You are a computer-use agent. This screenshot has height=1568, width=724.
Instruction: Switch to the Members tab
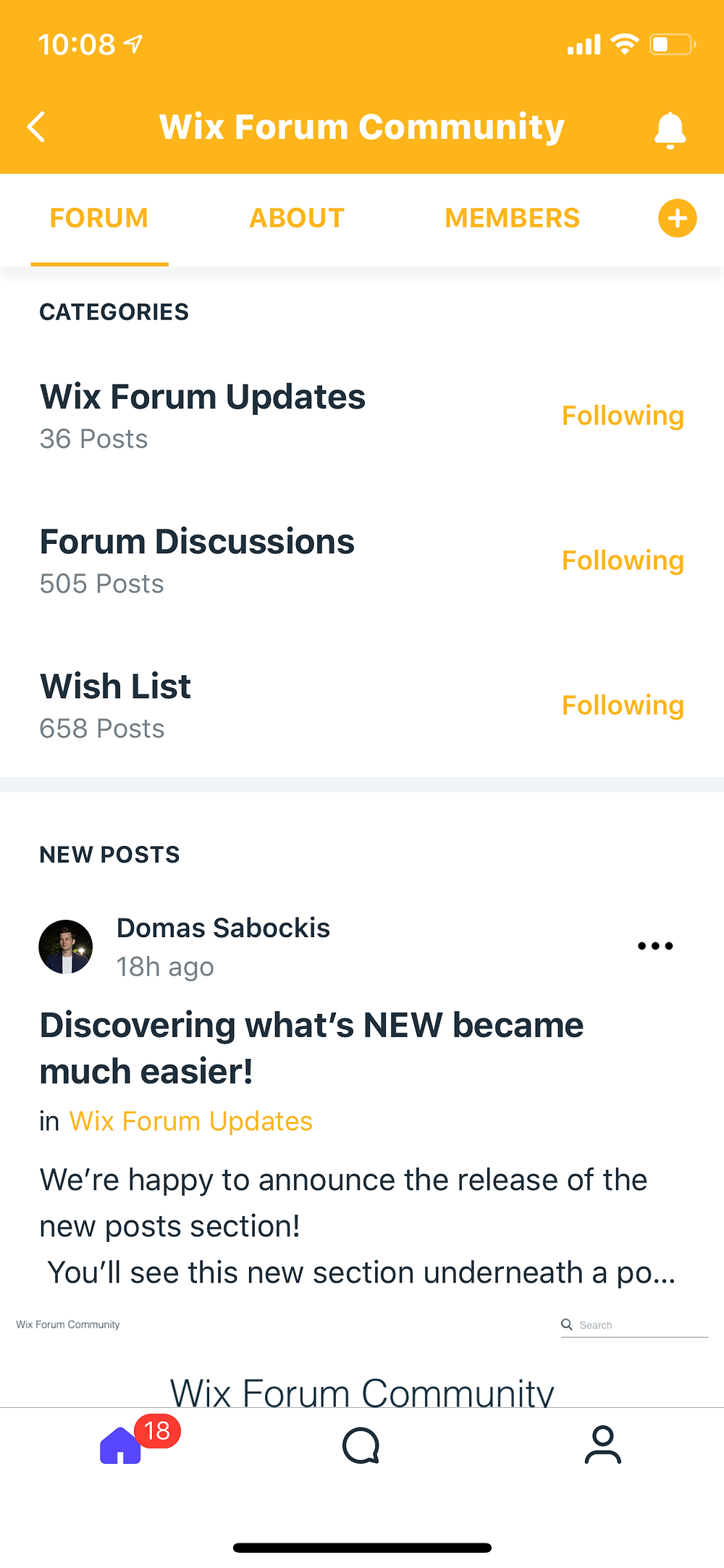(x=512, y=218)
